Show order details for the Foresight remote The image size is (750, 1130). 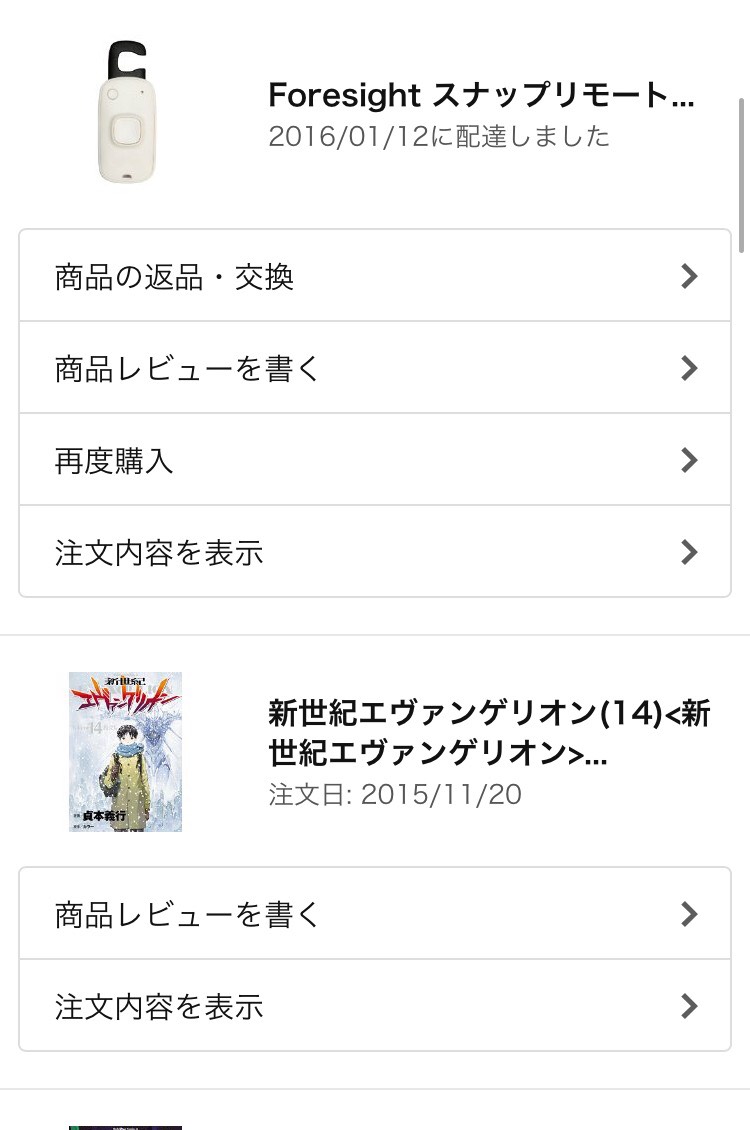pyautogui.click(x=375, y=552)
